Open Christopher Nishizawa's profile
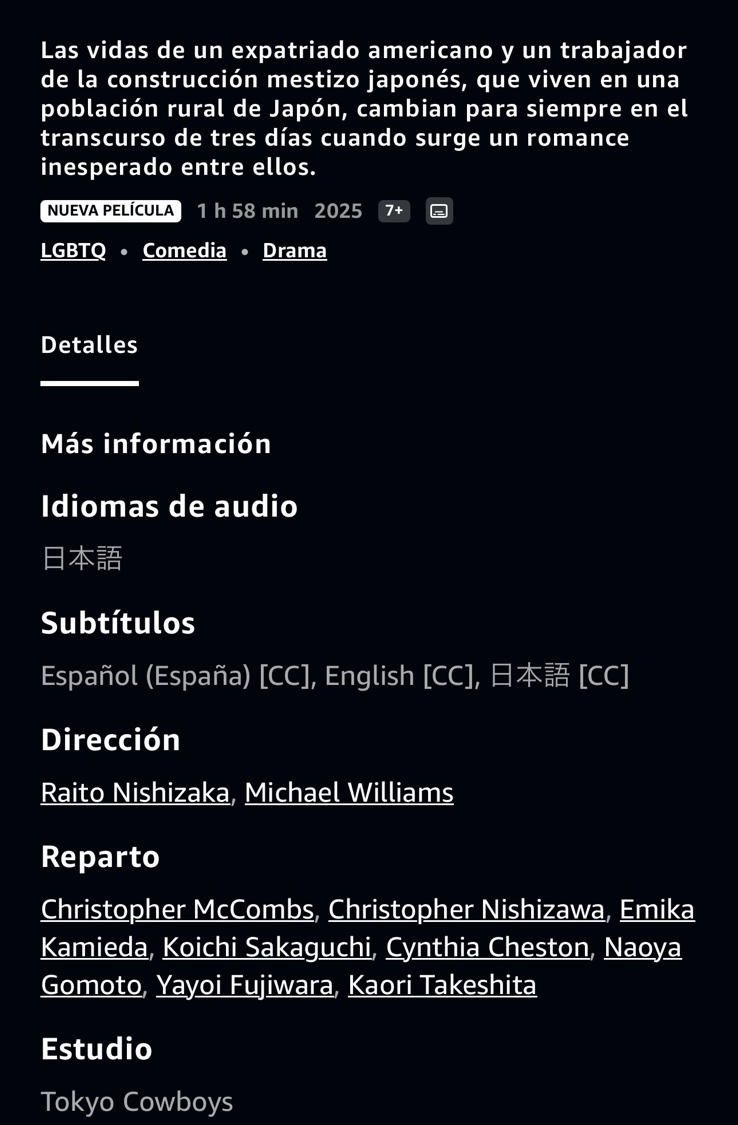 tap(466, 910)
